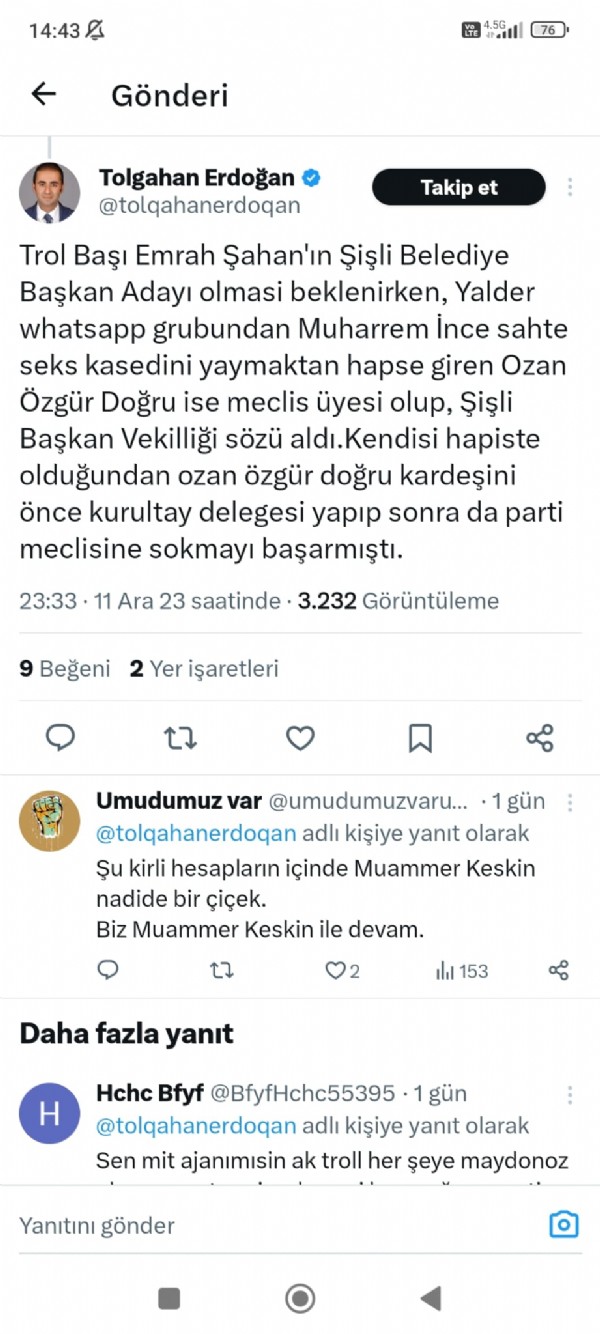Open Umudumuz var's profile avatar

[x=49, y=820]
